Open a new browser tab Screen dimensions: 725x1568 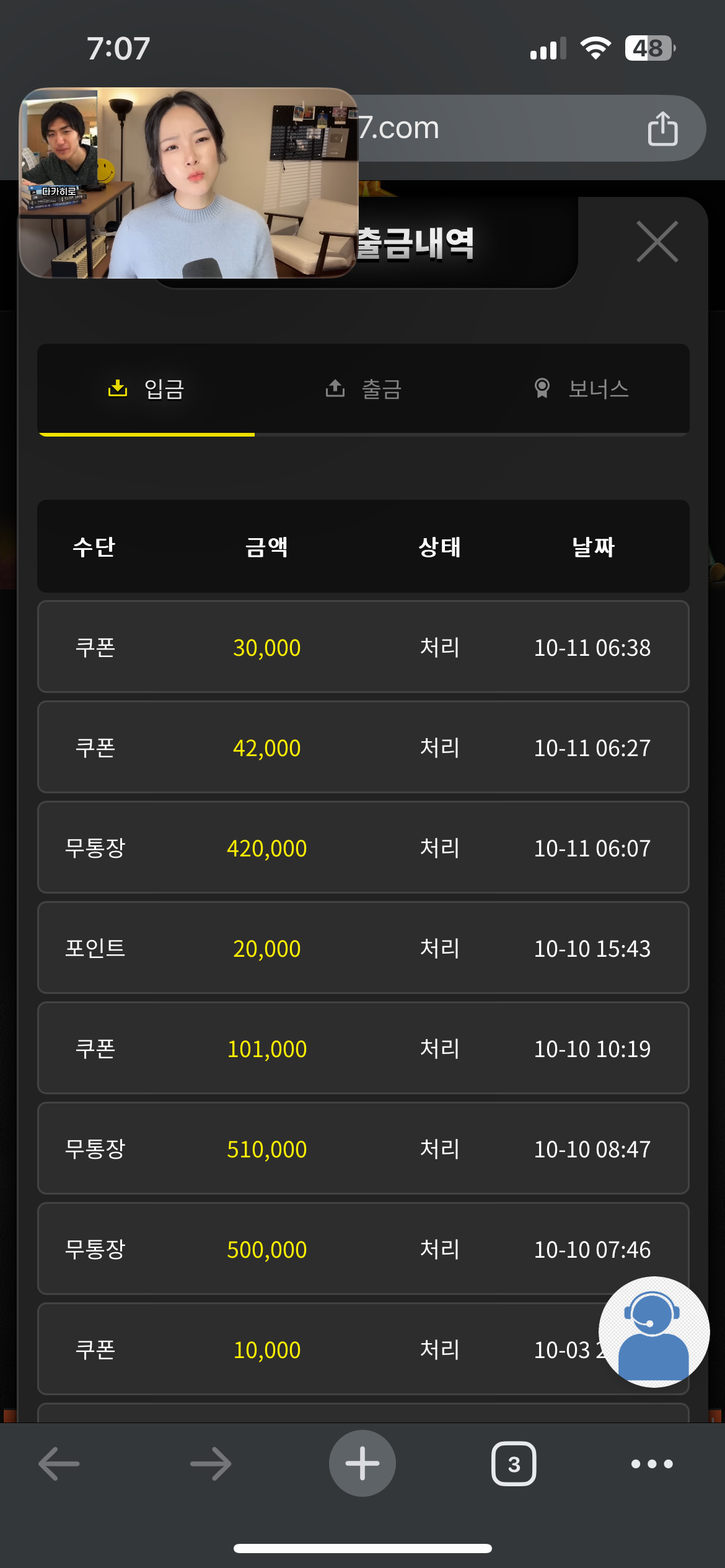click(362, 1463)
